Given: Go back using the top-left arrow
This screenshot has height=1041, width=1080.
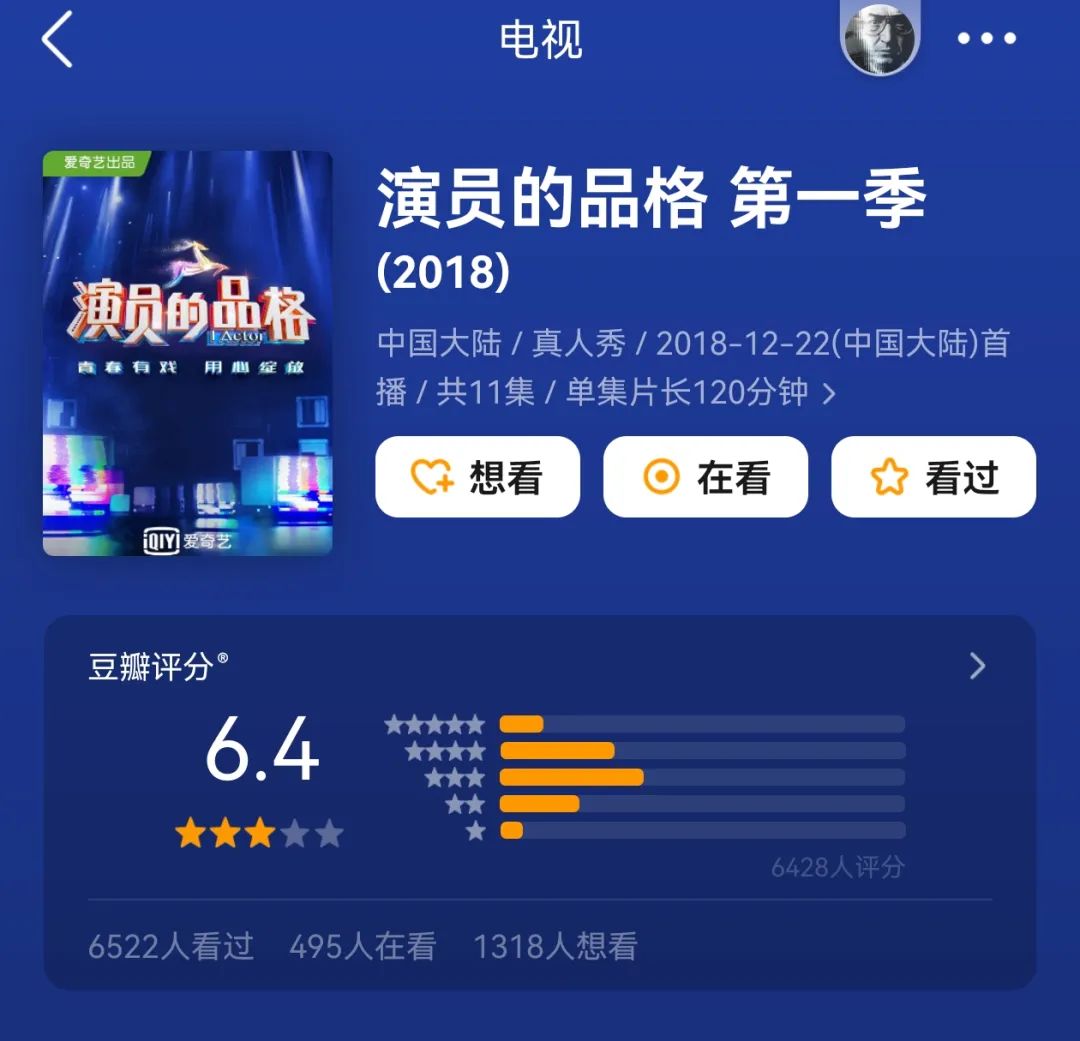Looking at the screenshot, I should 57,41.
